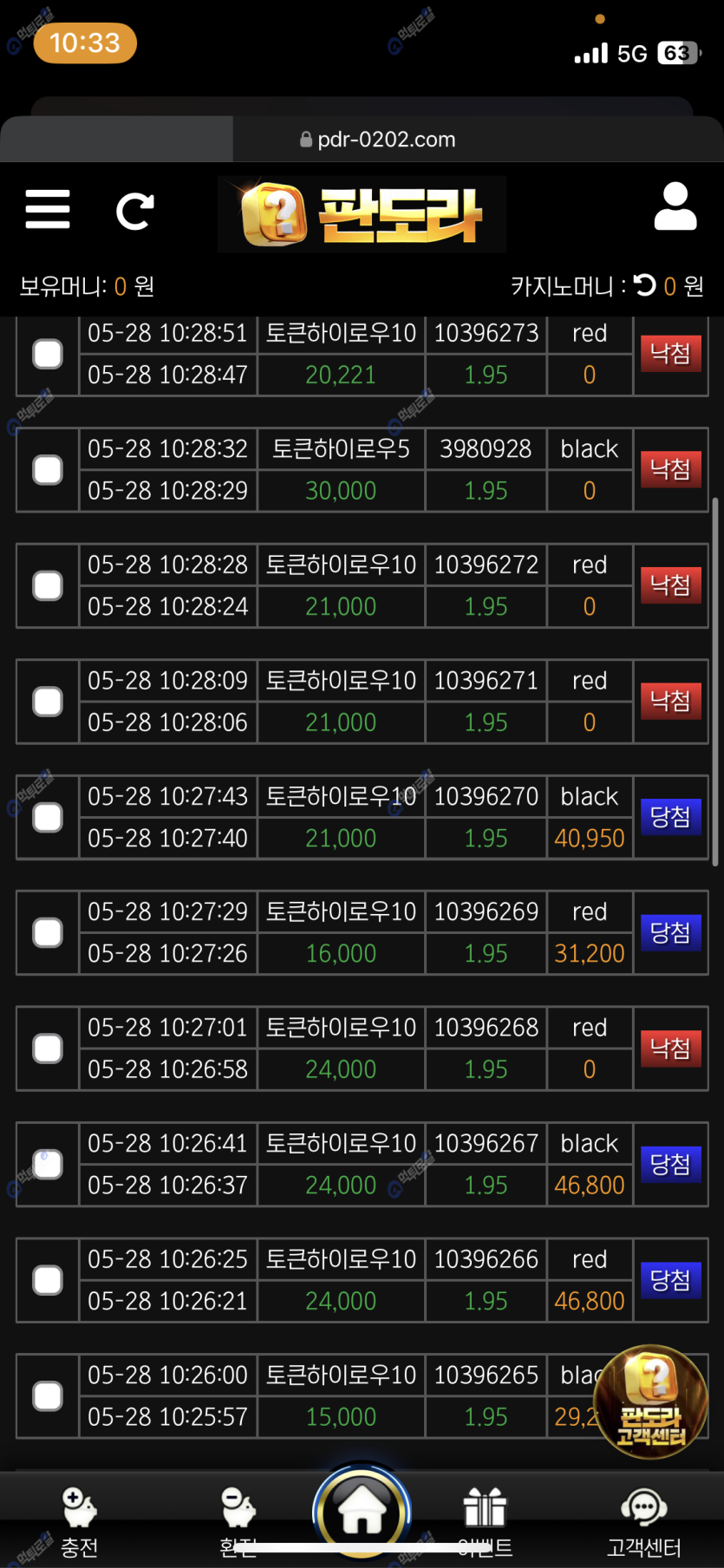Tap the pdr-0202.com address bar
Image resolution: width=724 pixels, height=1568 pixels.
[x=378, y=140]
